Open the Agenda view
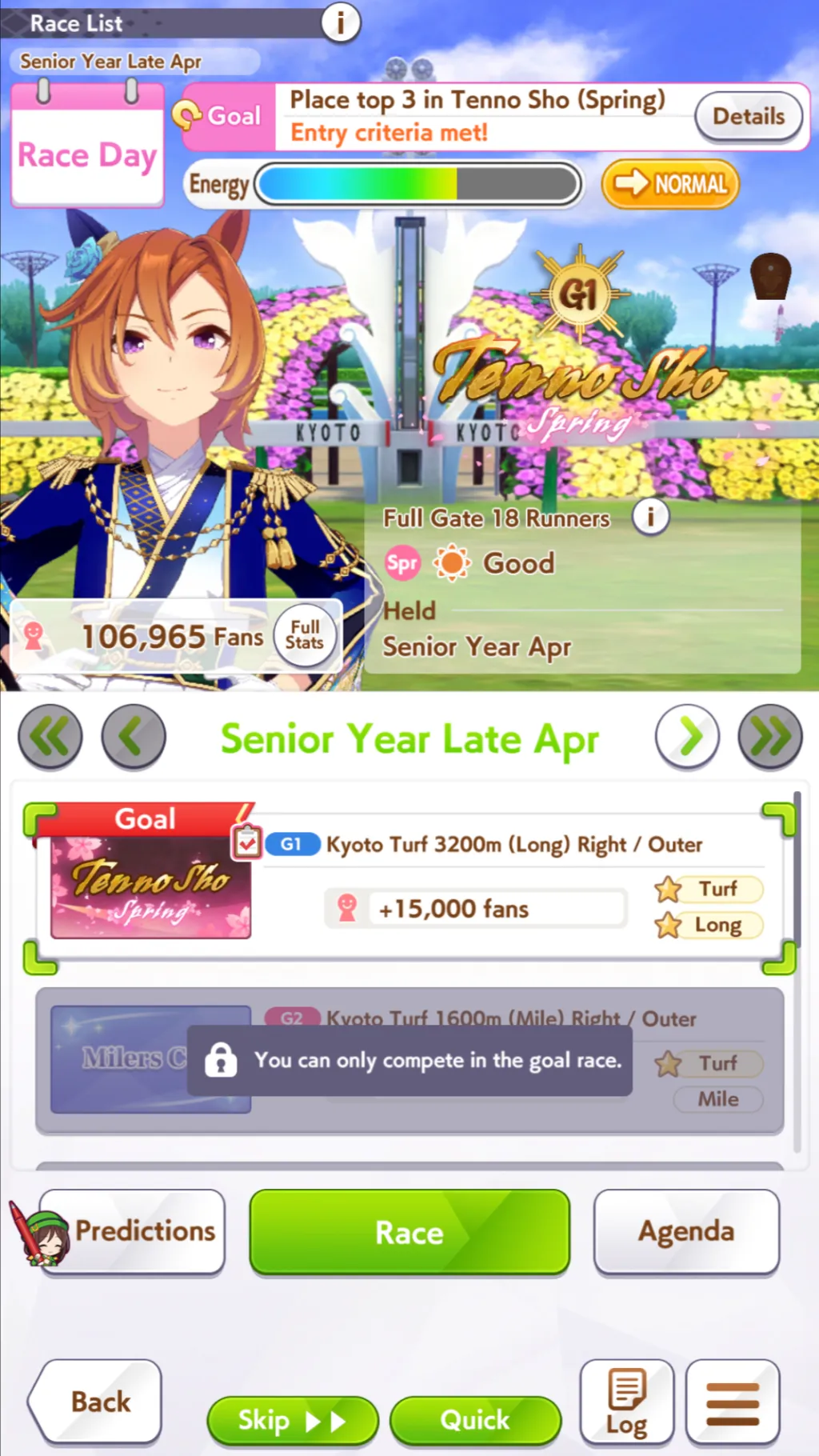Viewport: 819px width, 1456px height. pyautogui.click(x=686, y=1231)
